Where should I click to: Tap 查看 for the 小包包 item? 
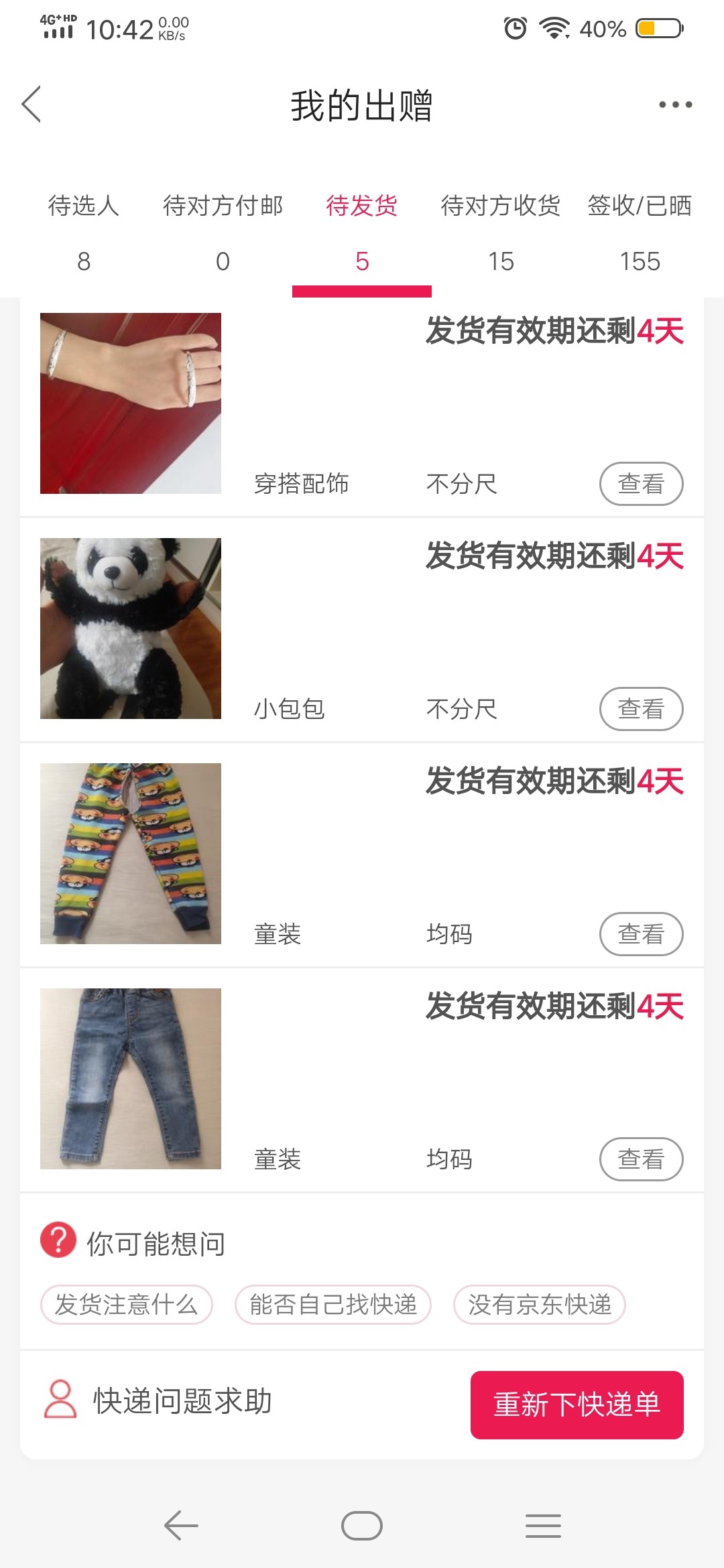pos(641,709)
